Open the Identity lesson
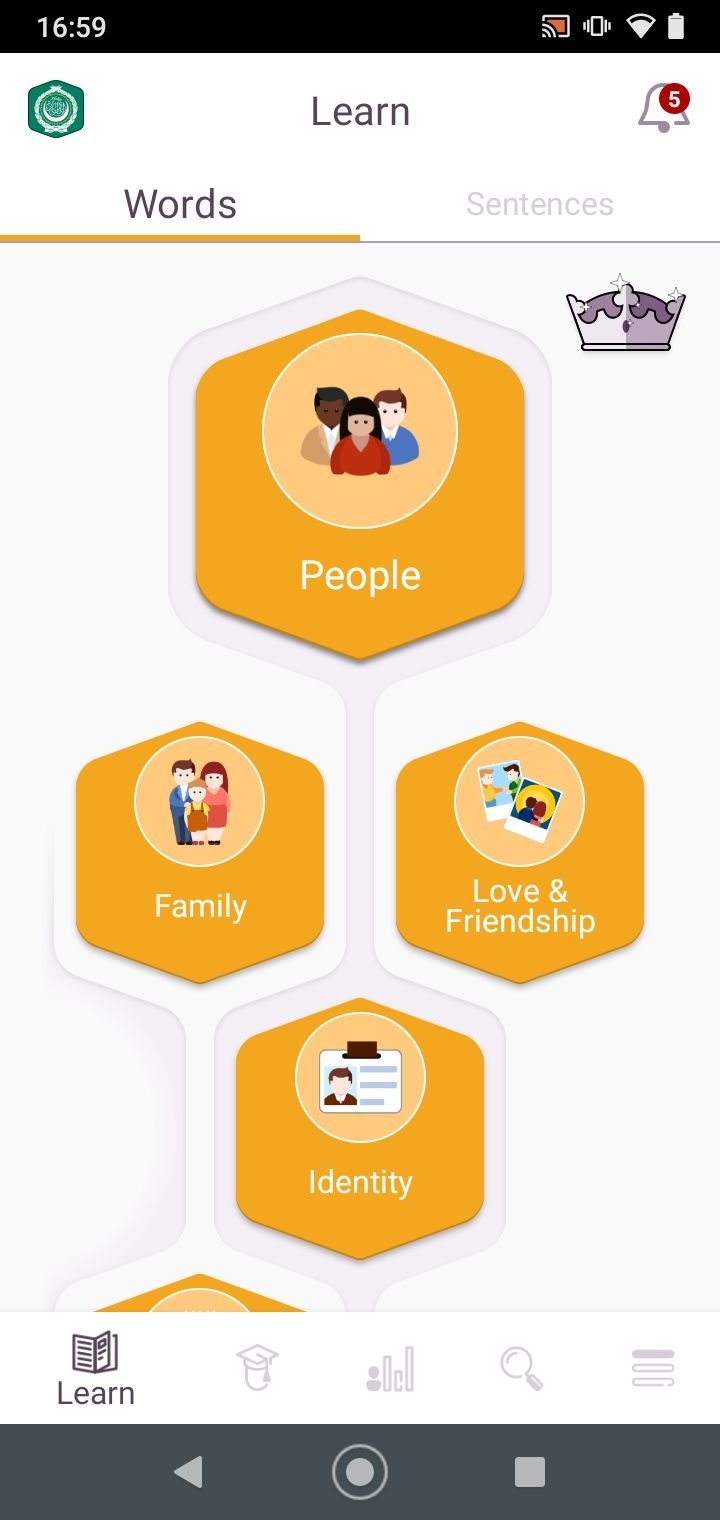The height and width of the screenshot is (1520, 720). pos(360,1125)
